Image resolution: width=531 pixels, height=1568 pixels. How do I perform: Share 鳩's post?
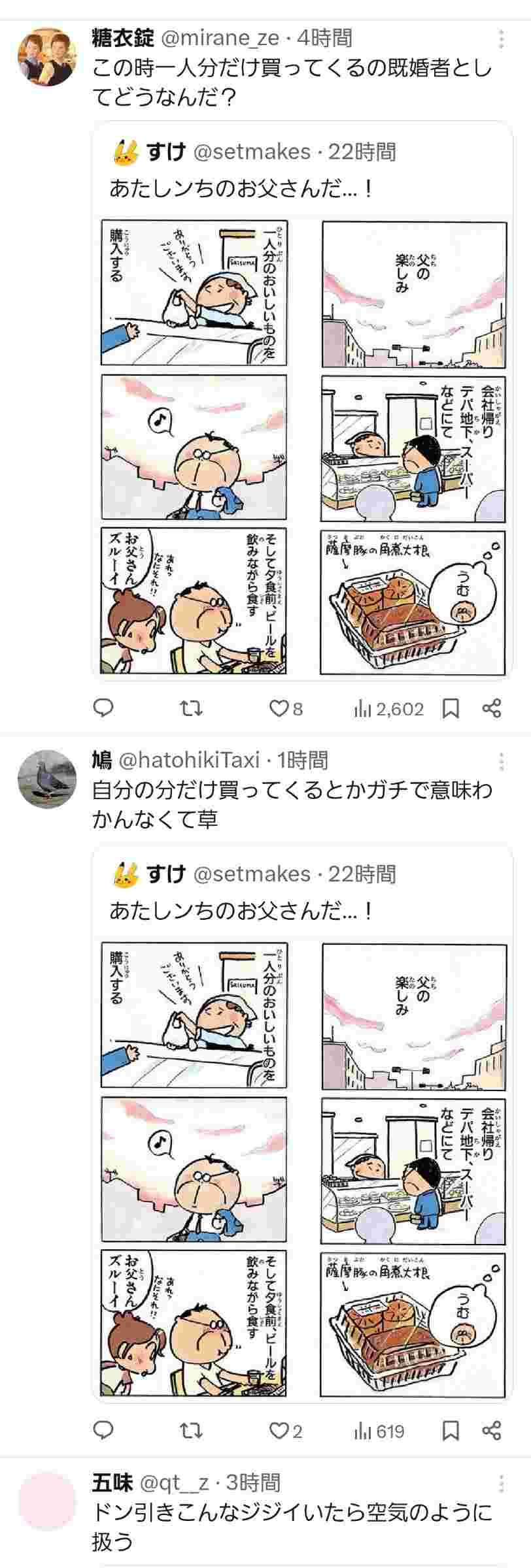[491, 1431]
